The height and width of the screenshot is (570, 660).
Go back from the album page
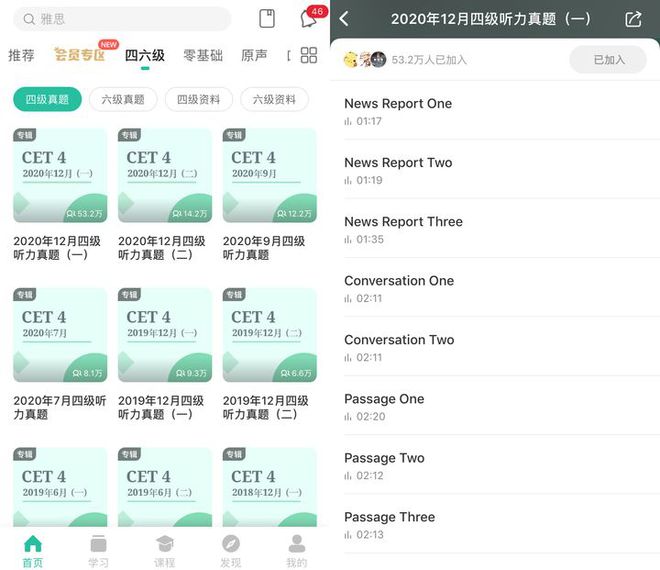(x=345, y=19)
